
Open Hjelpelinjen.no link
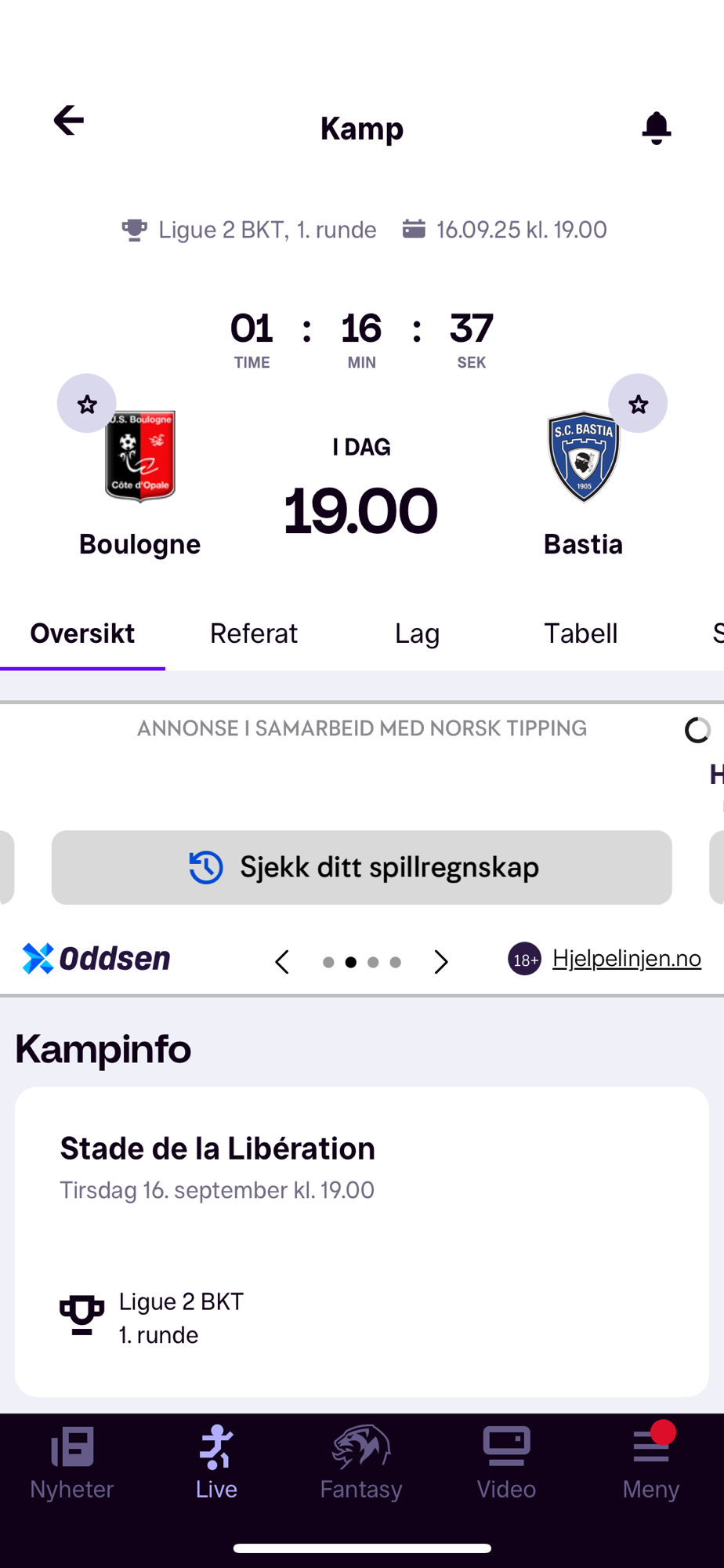(x=626, y=958)
